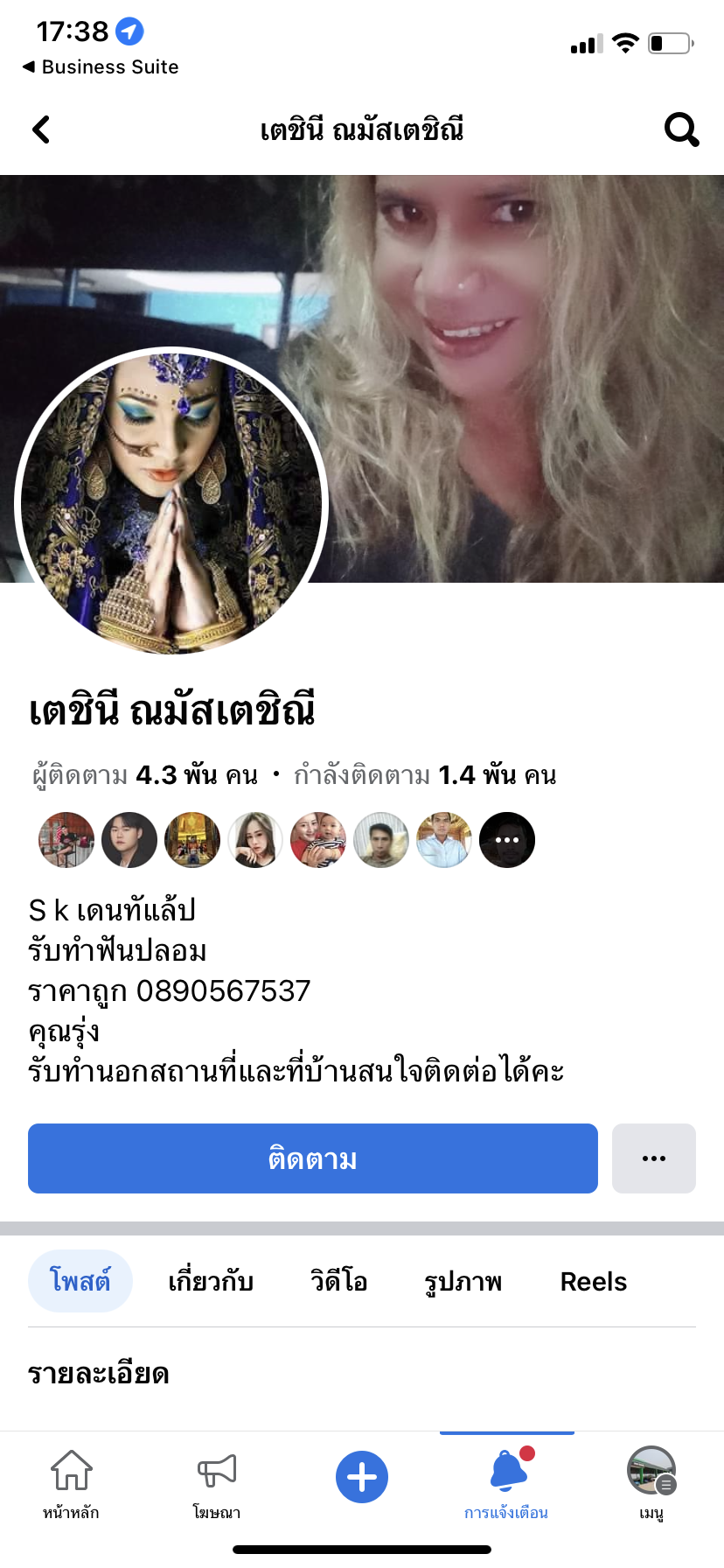Open the circular profile picture
Screen dimensions: 724x1568
(171, 502)
